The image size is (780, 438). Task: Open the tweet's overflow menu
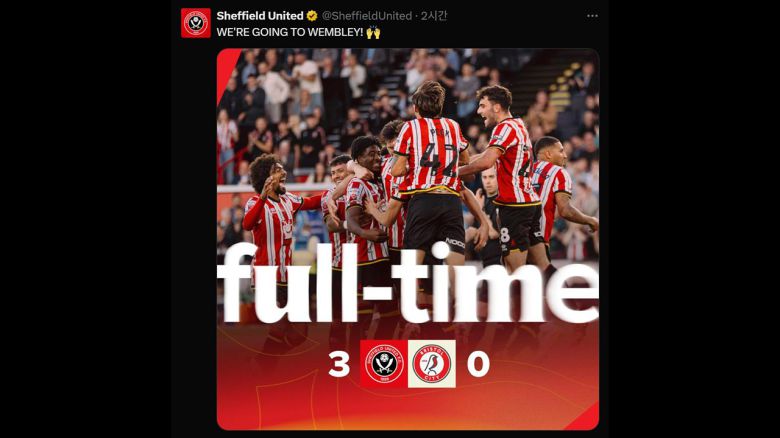[x=592, y=16]
